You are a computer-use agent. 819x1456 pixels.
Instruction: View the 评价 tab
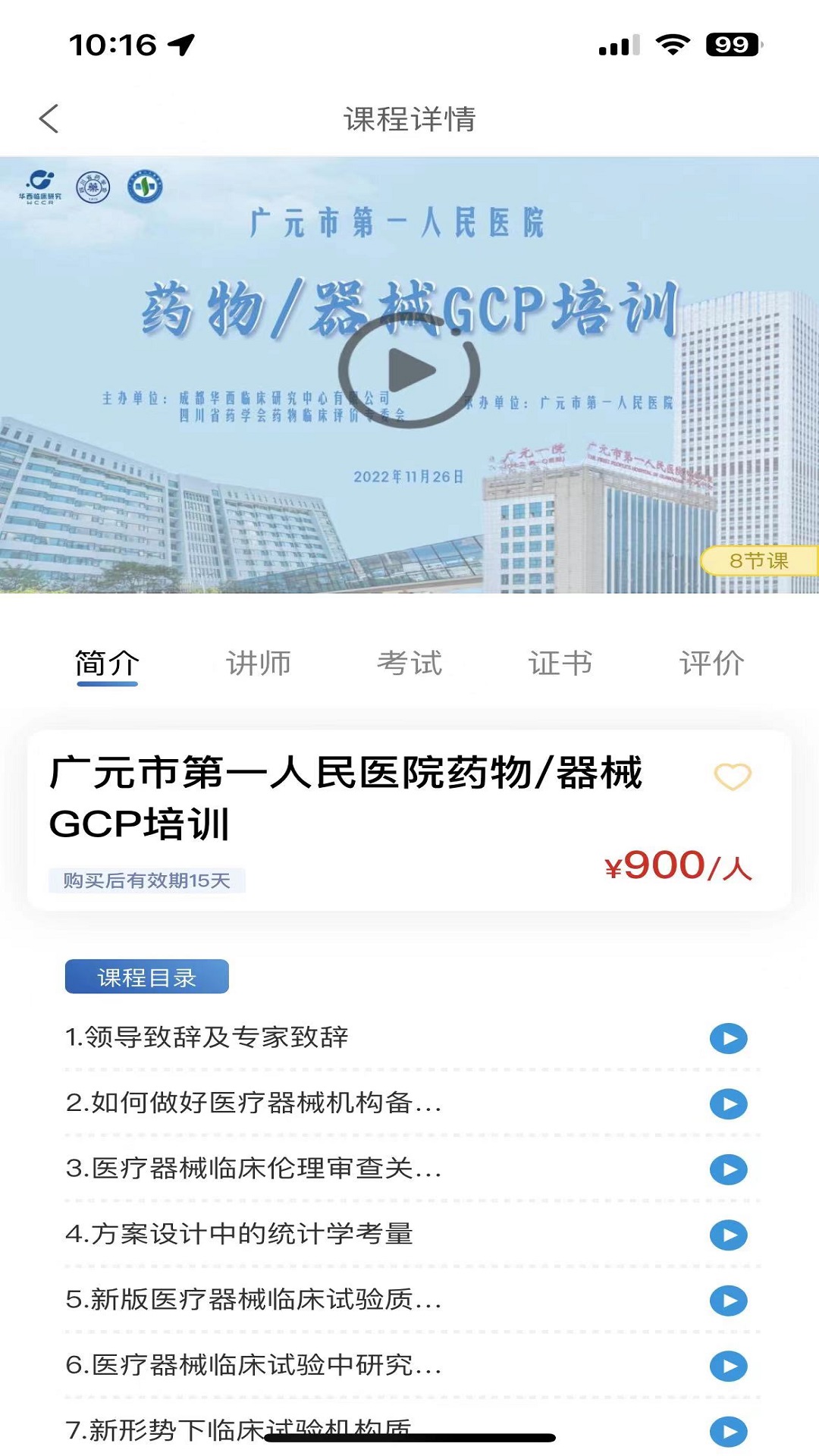pos(711,664)
